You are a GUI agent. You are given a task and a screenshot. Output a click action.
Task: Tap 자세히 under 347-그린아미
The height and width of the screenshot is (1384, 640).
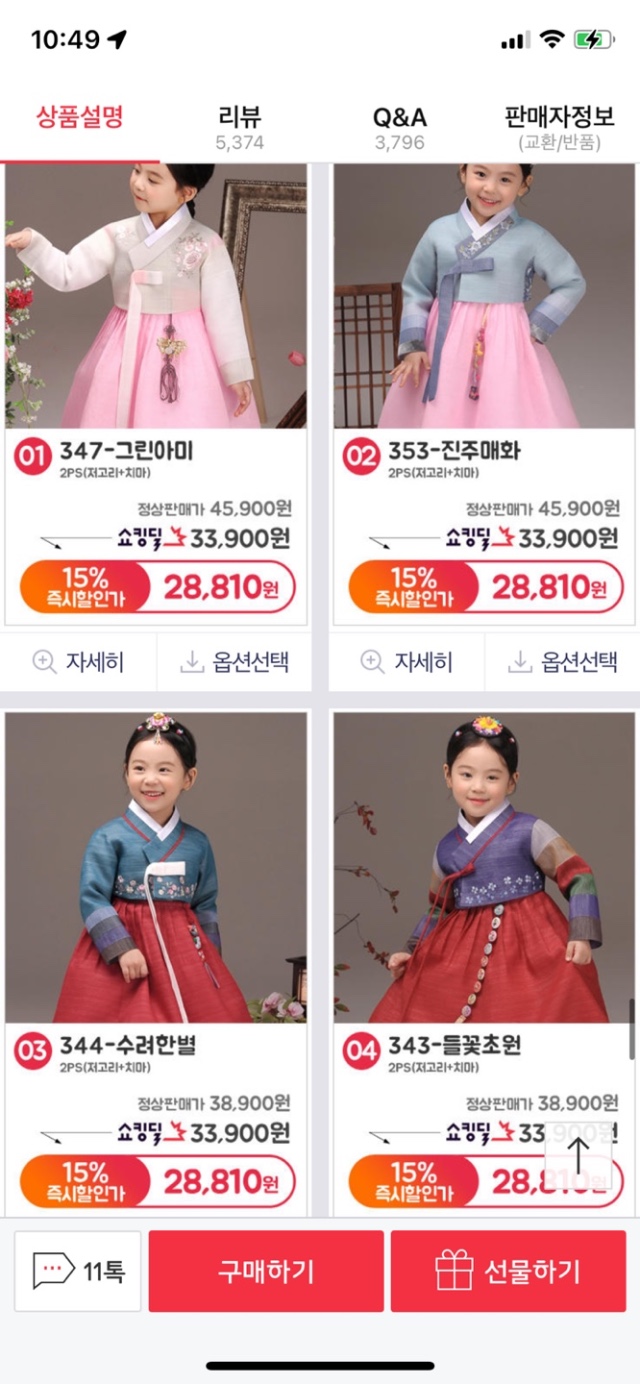(x=78, y=661)
